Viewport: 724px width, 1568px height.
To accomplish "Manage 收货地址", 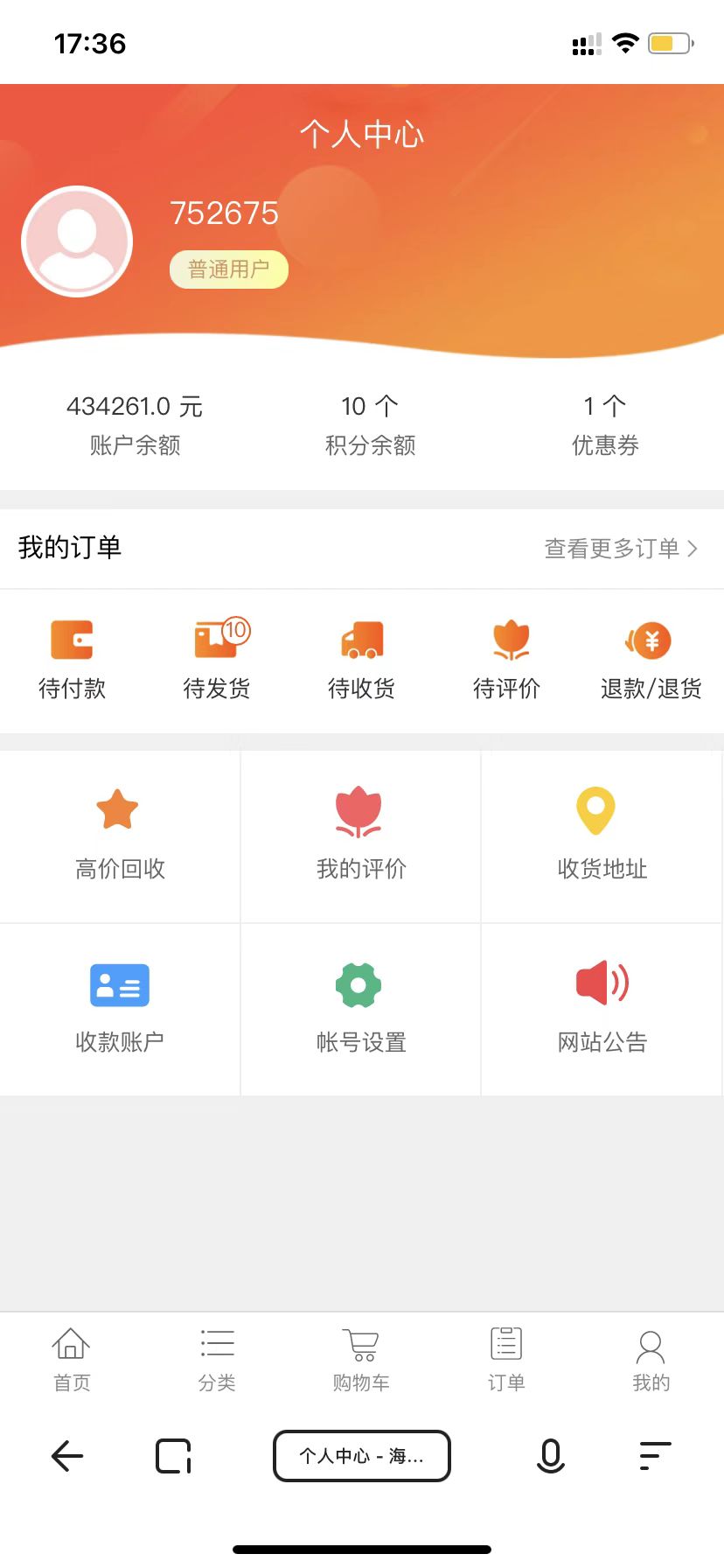I will [602, 836].
